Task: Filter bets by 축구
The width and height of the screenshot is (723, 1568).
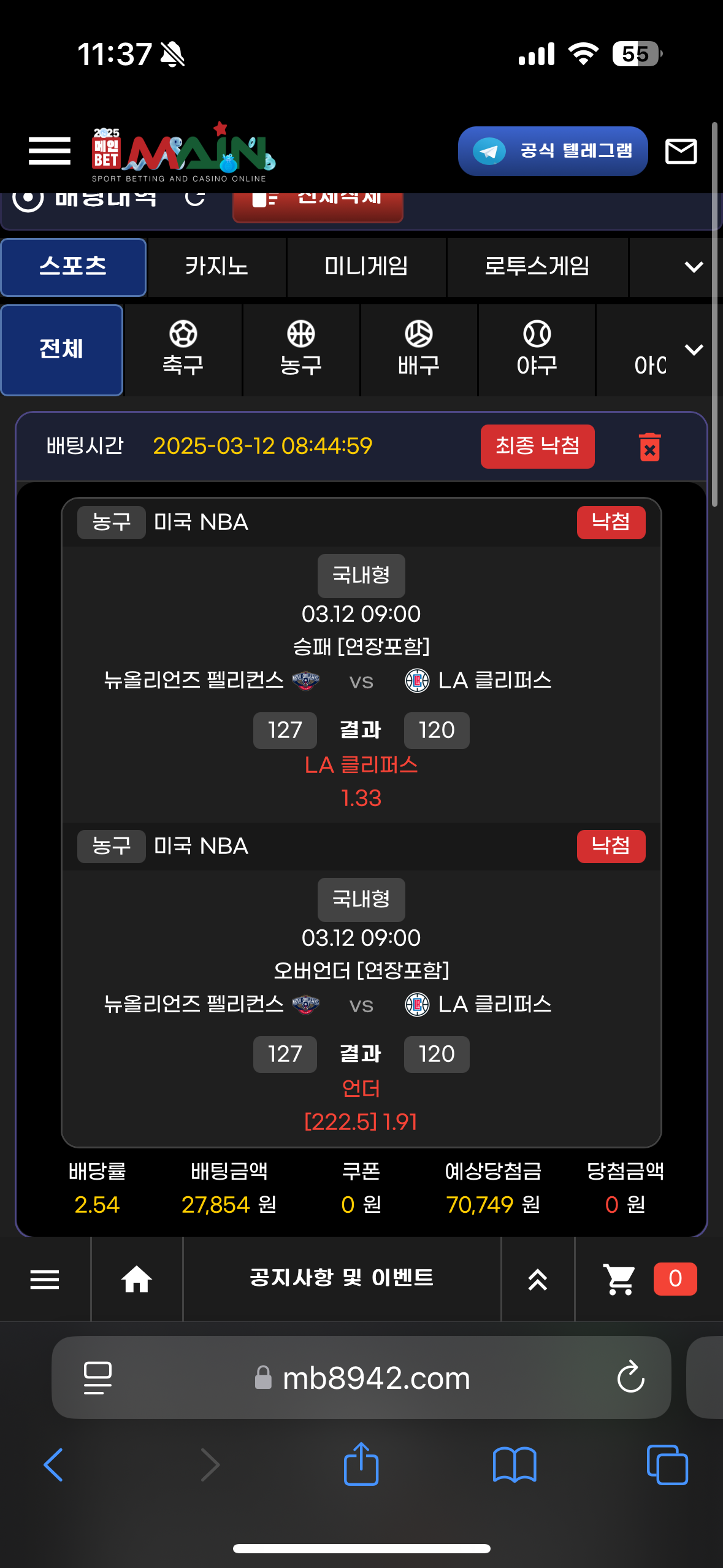Action: pos(183,350)
